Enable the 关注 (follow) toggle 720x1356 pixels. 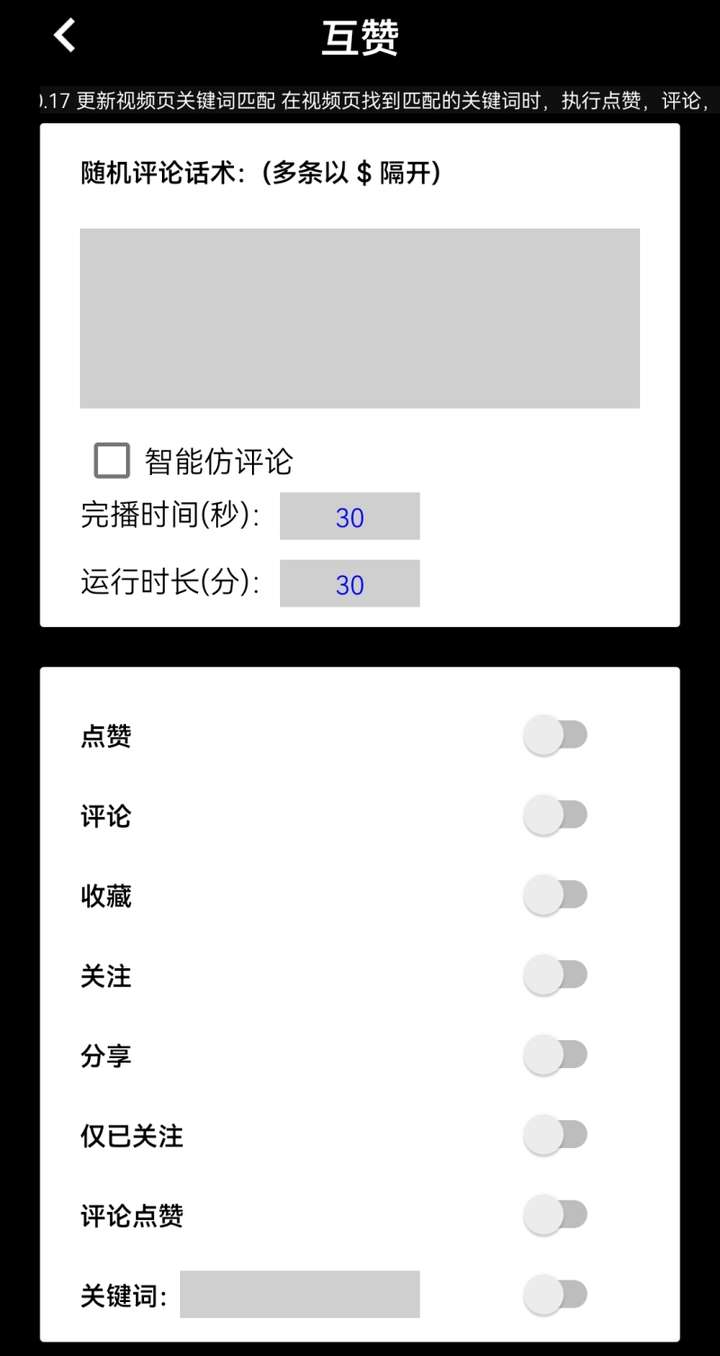coord(556,975)
